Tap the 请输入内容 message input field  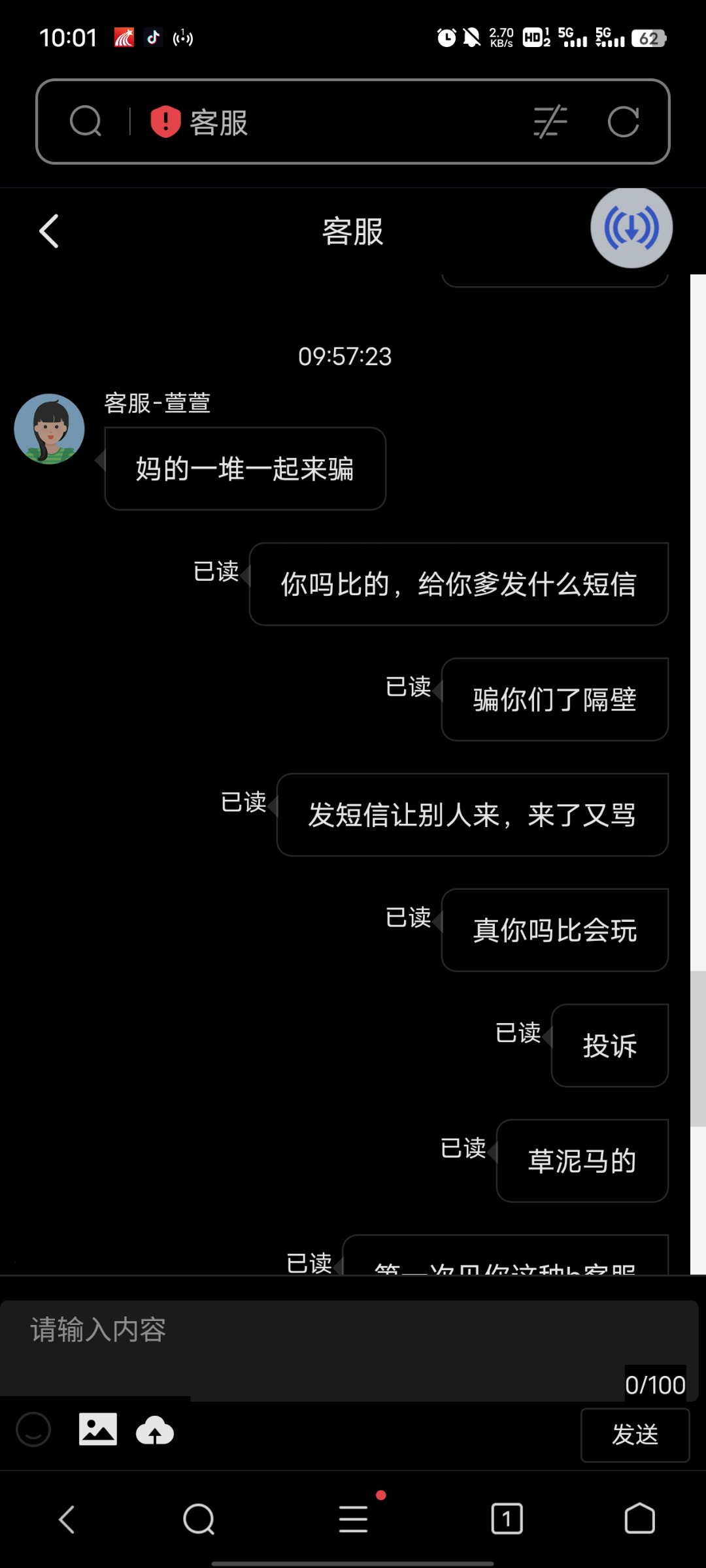261,1326
